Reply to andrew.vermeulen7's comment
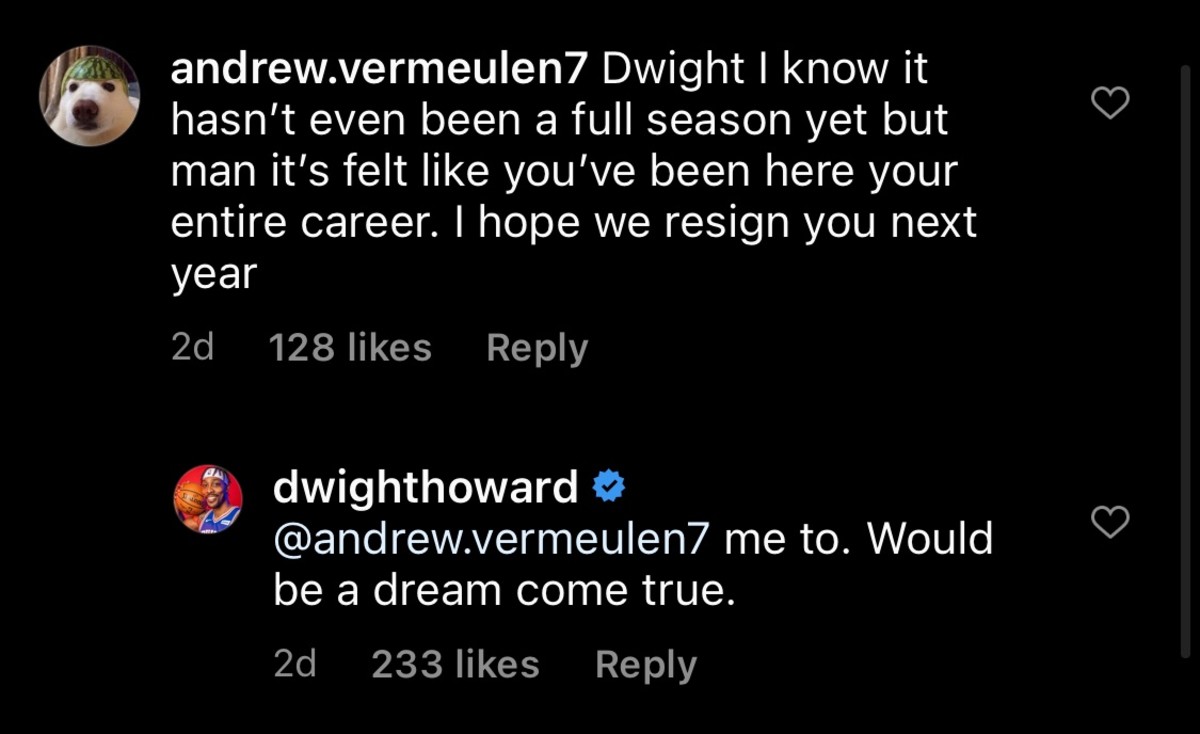 (536, 348)
